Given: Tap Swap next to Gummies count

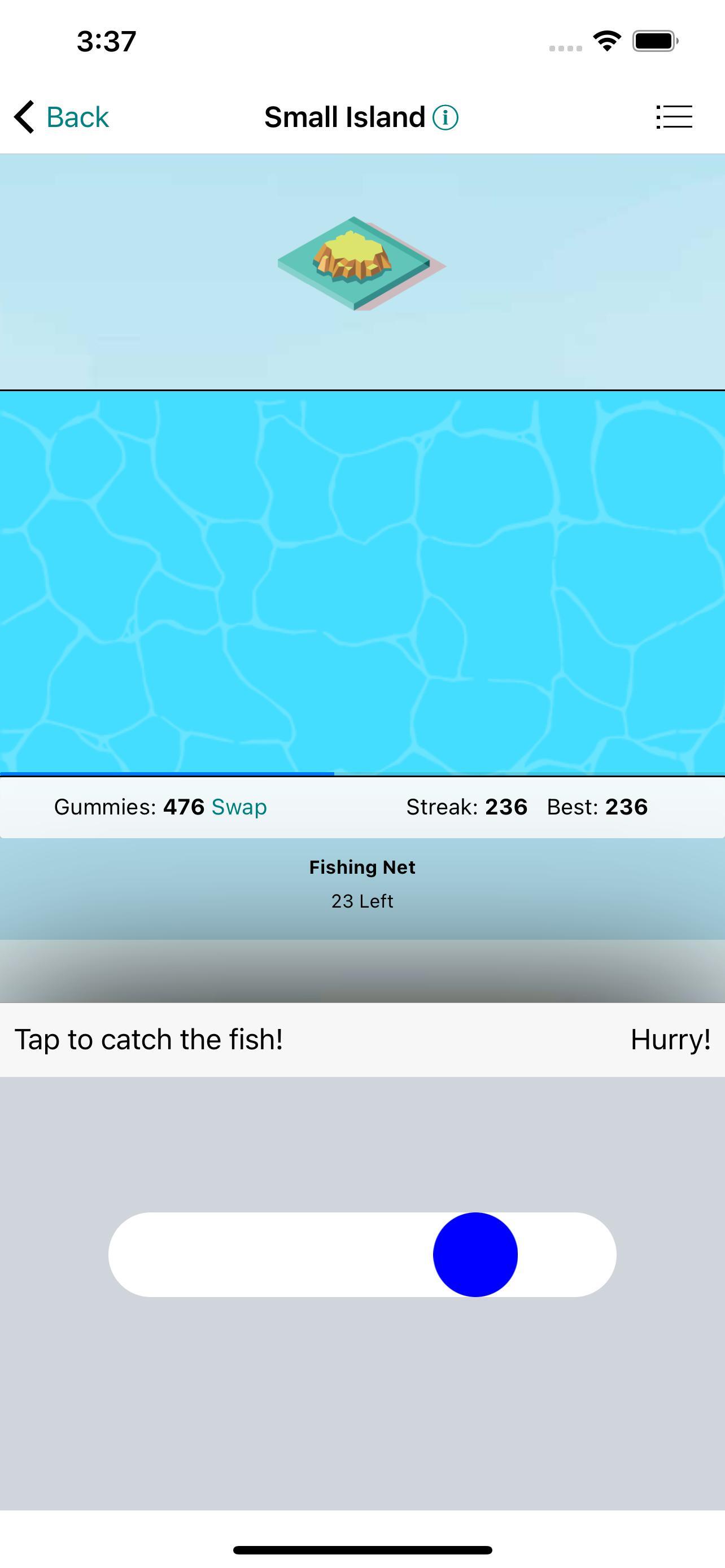Looking at the screenshot, I should [239, 807].
